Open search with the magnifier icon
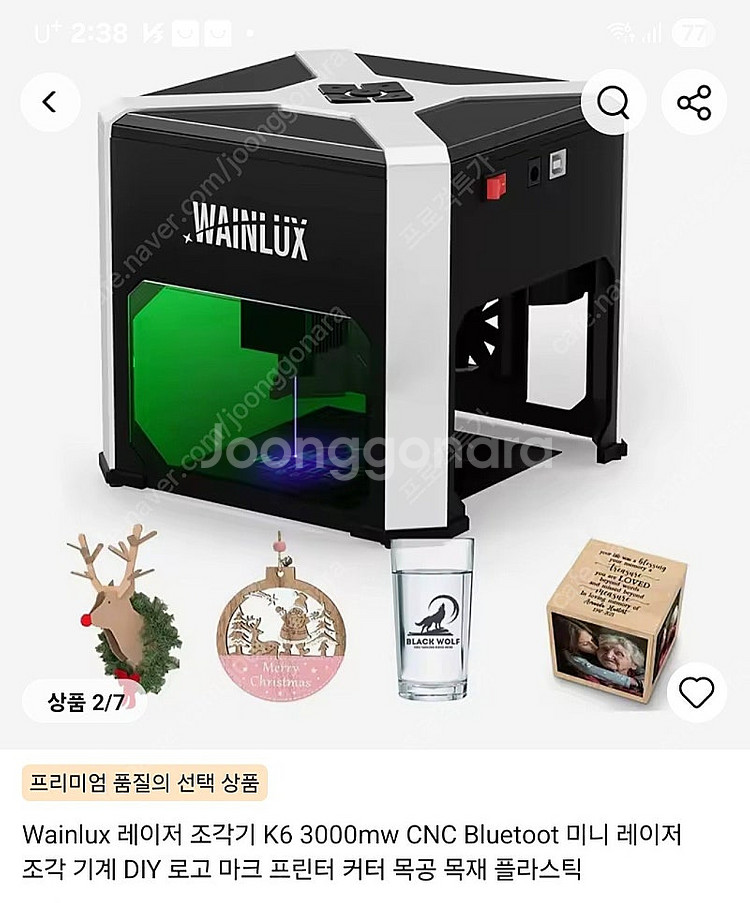 [x=613, y=102]
